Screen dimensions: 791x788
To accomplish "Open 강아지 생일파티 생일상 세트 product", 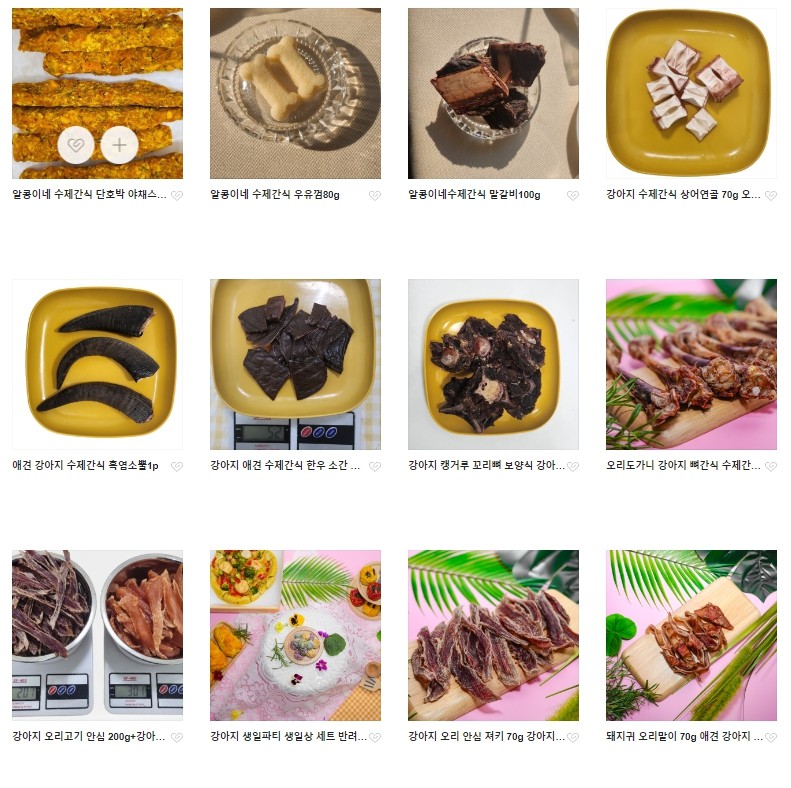I will coord(295,635).
